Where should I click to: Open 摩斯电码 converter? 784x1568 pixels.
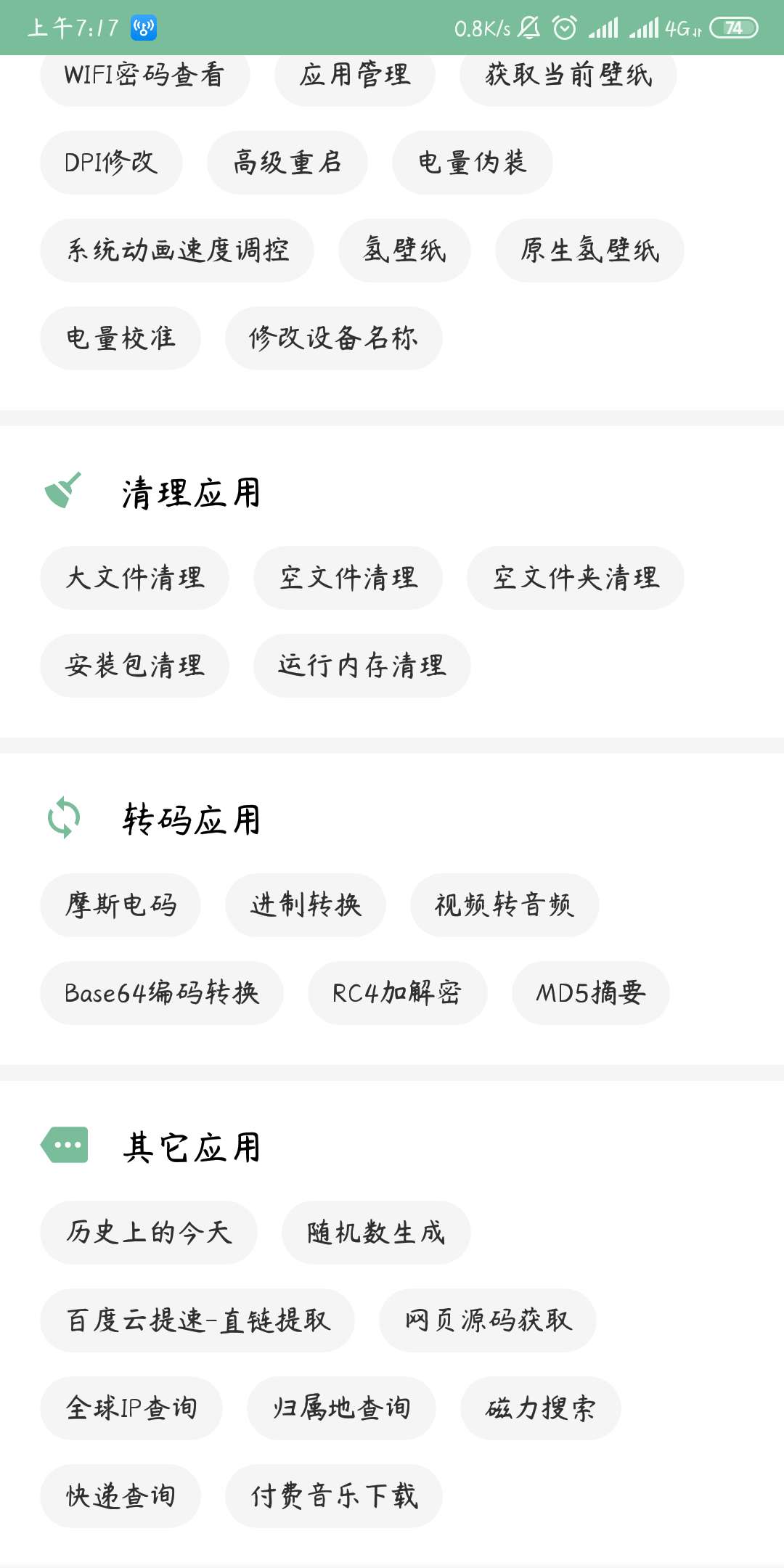121,905
